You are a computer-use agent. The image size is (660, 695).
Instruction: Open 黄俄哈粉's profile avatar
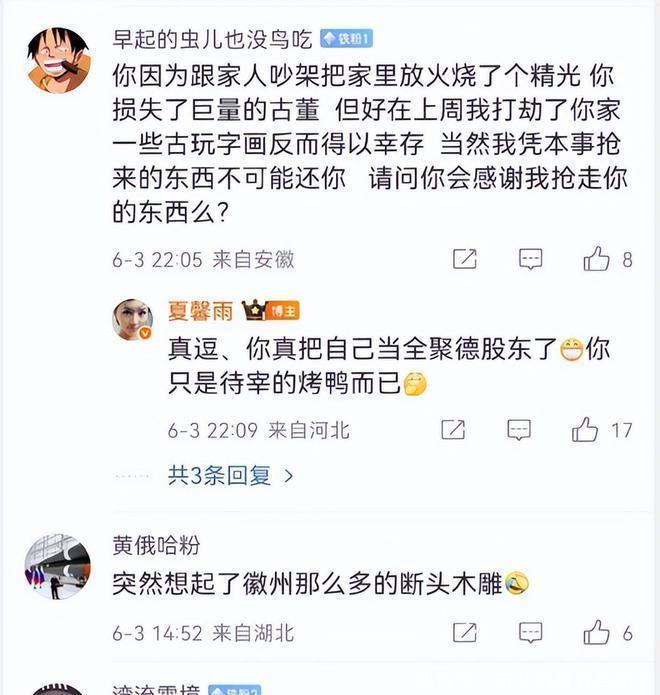click(x=57, y=566)
